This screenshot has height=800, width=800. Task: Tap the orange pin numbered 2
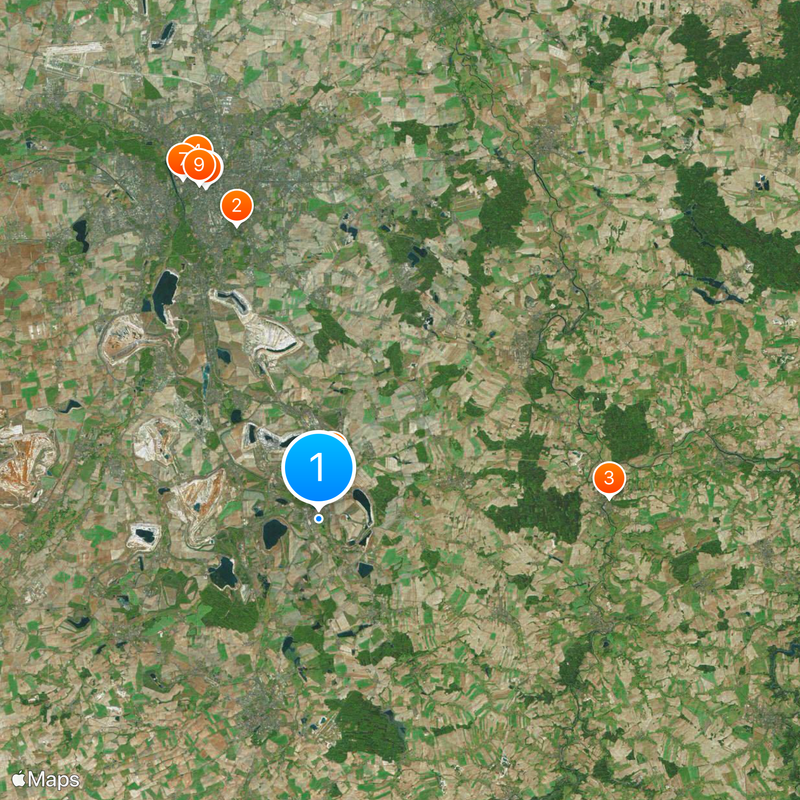pyautogui.click(x=236, y=206)
